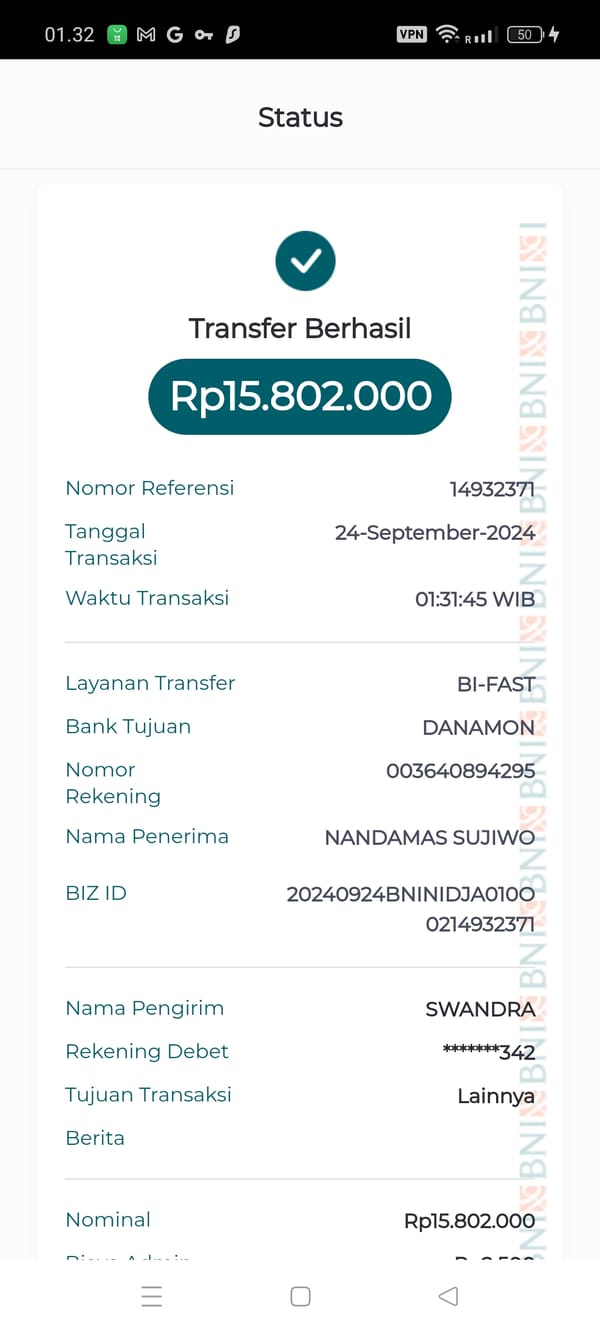Return to the phone's home screen
The height and width of the screenshot is (1333, 600).
(300, 1296)
